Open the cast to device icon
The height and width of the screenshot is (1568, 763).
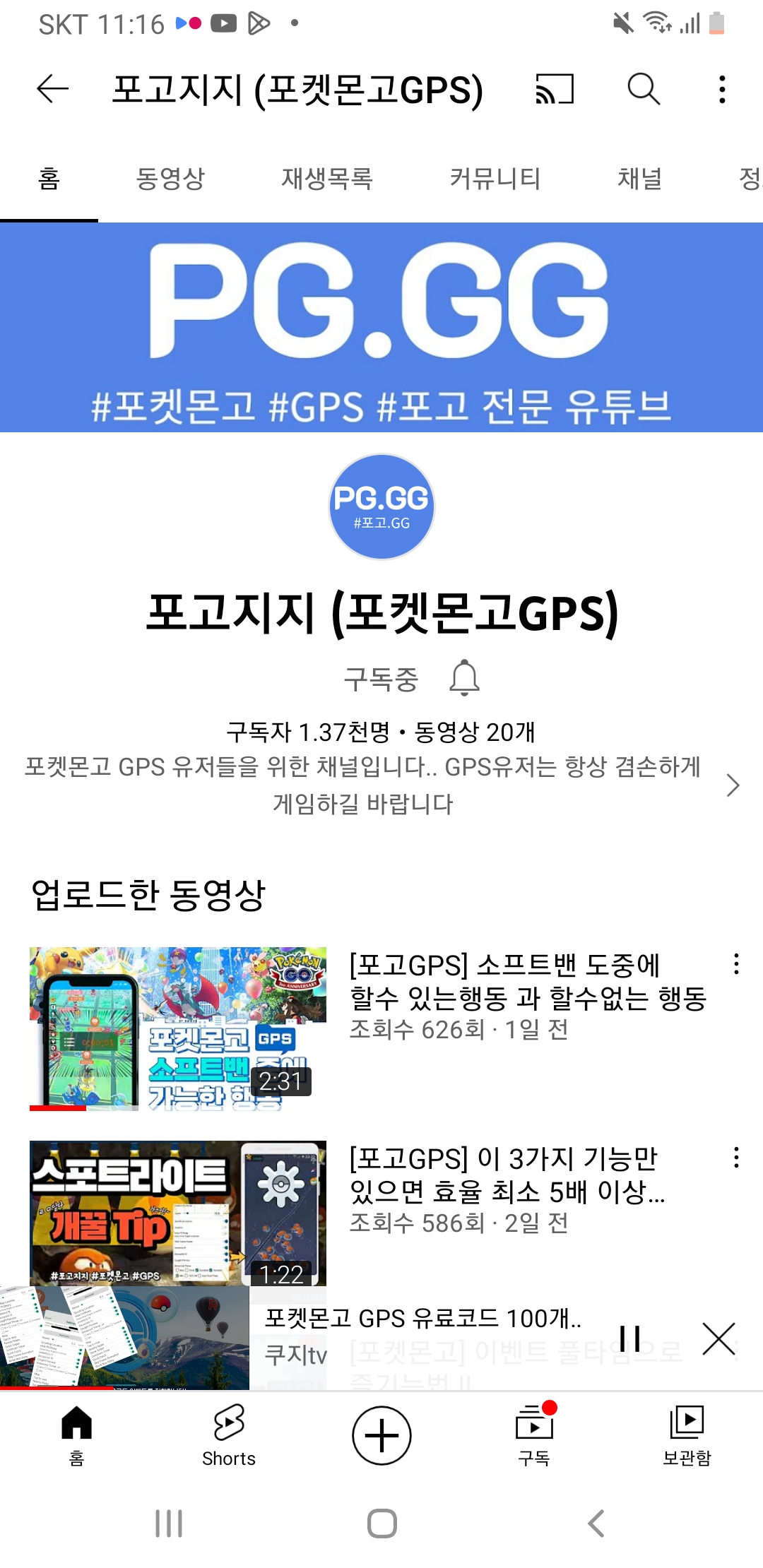click(555, 90)
